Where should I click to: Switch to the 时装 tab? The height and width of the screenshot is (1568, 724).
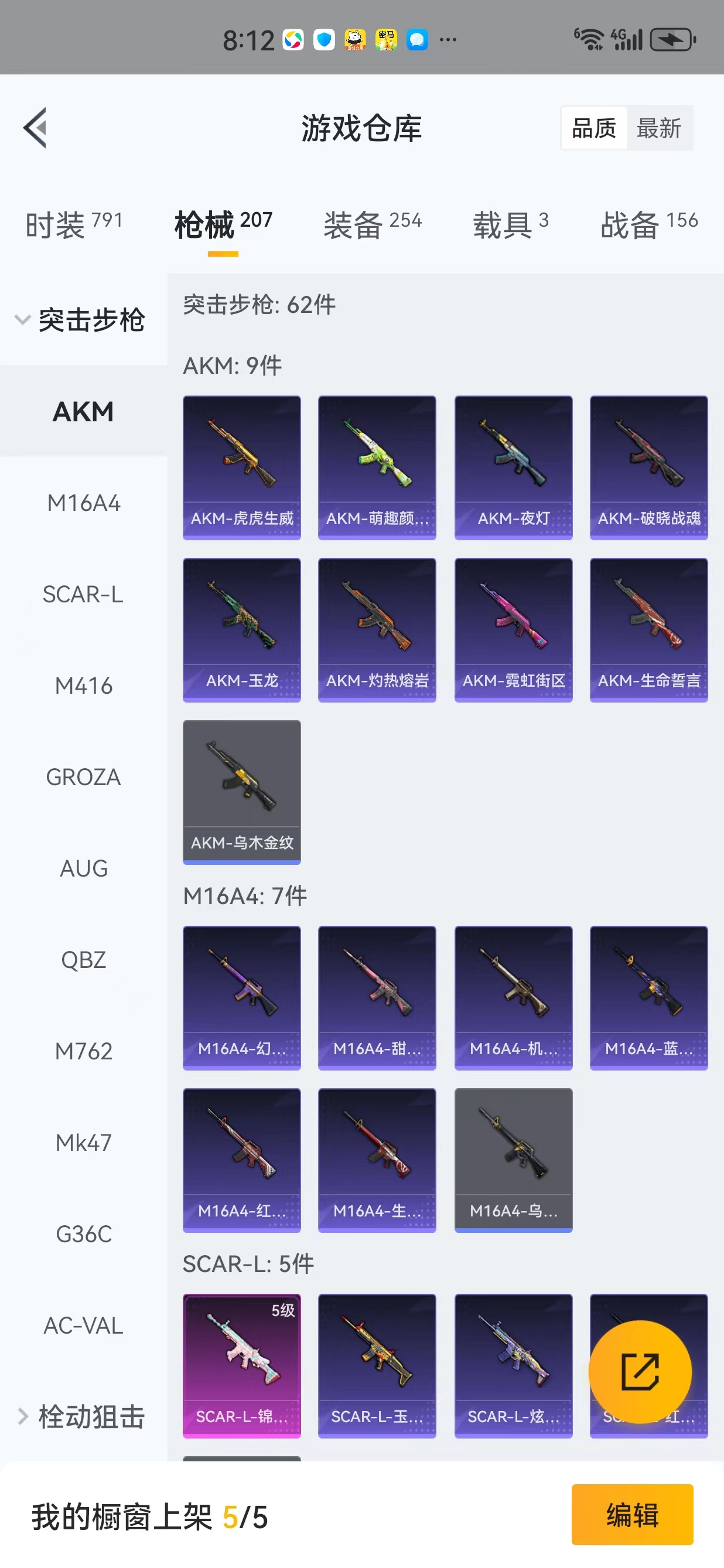click(x=74, y=224)
